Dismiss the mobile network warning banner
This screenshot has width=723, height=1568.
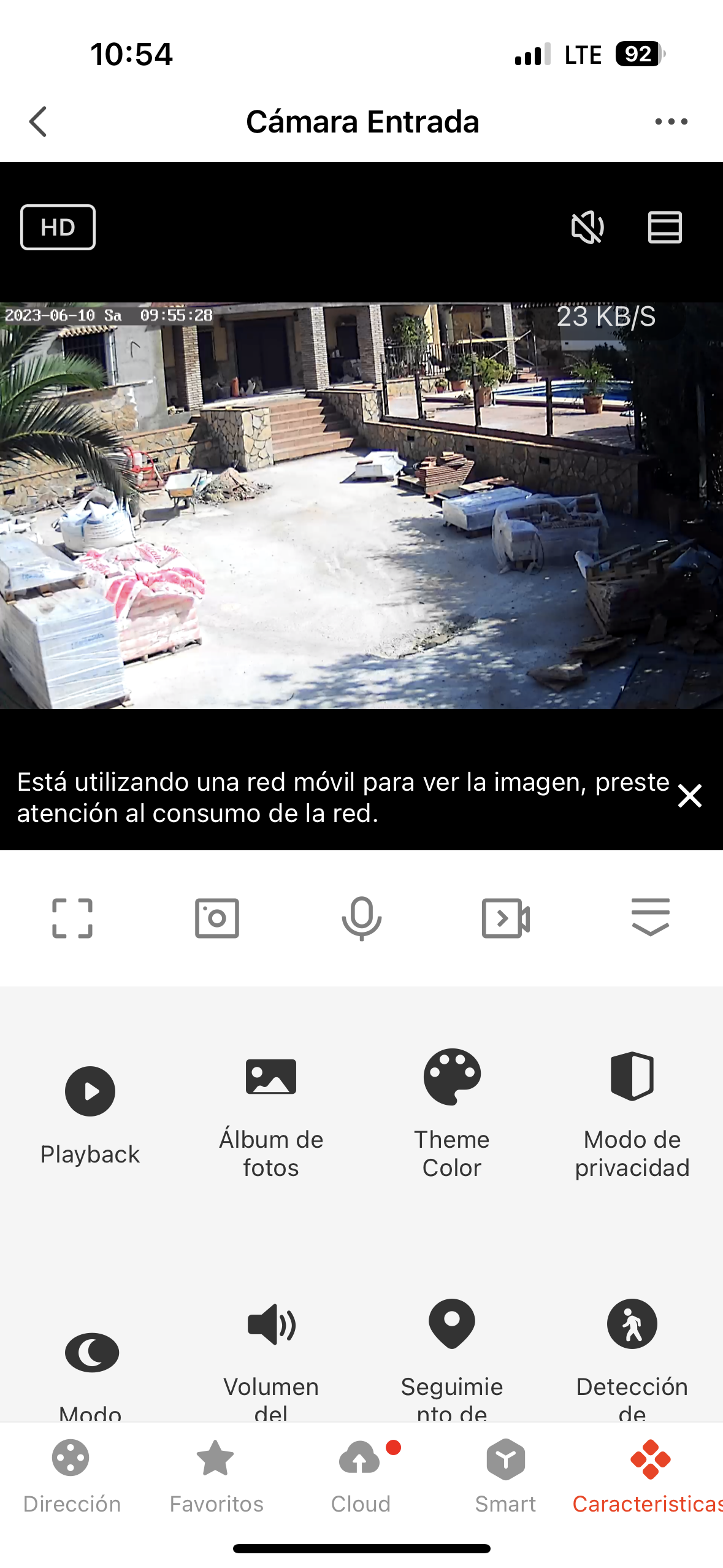click(689, 796)
